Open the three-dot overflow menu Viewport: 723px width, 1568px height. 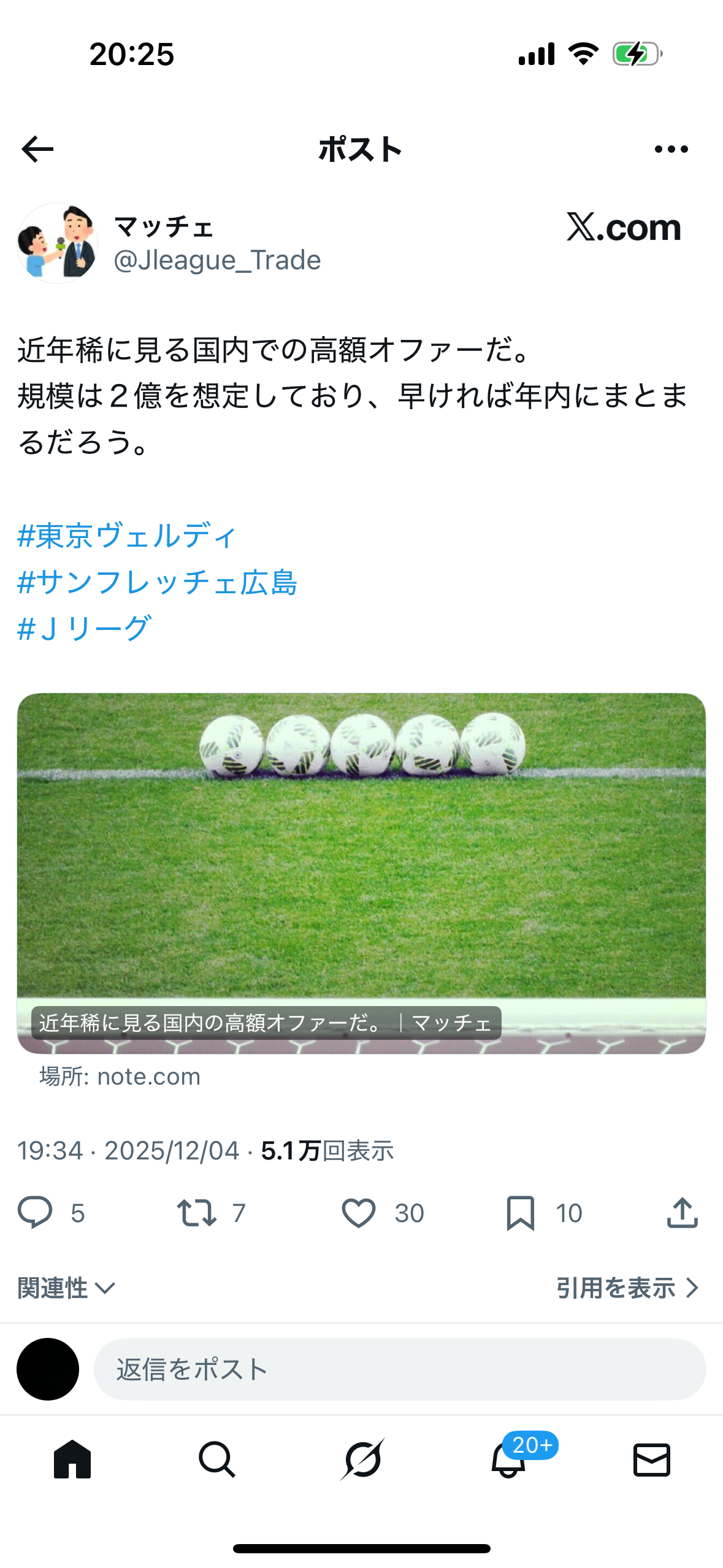point(671,149)
